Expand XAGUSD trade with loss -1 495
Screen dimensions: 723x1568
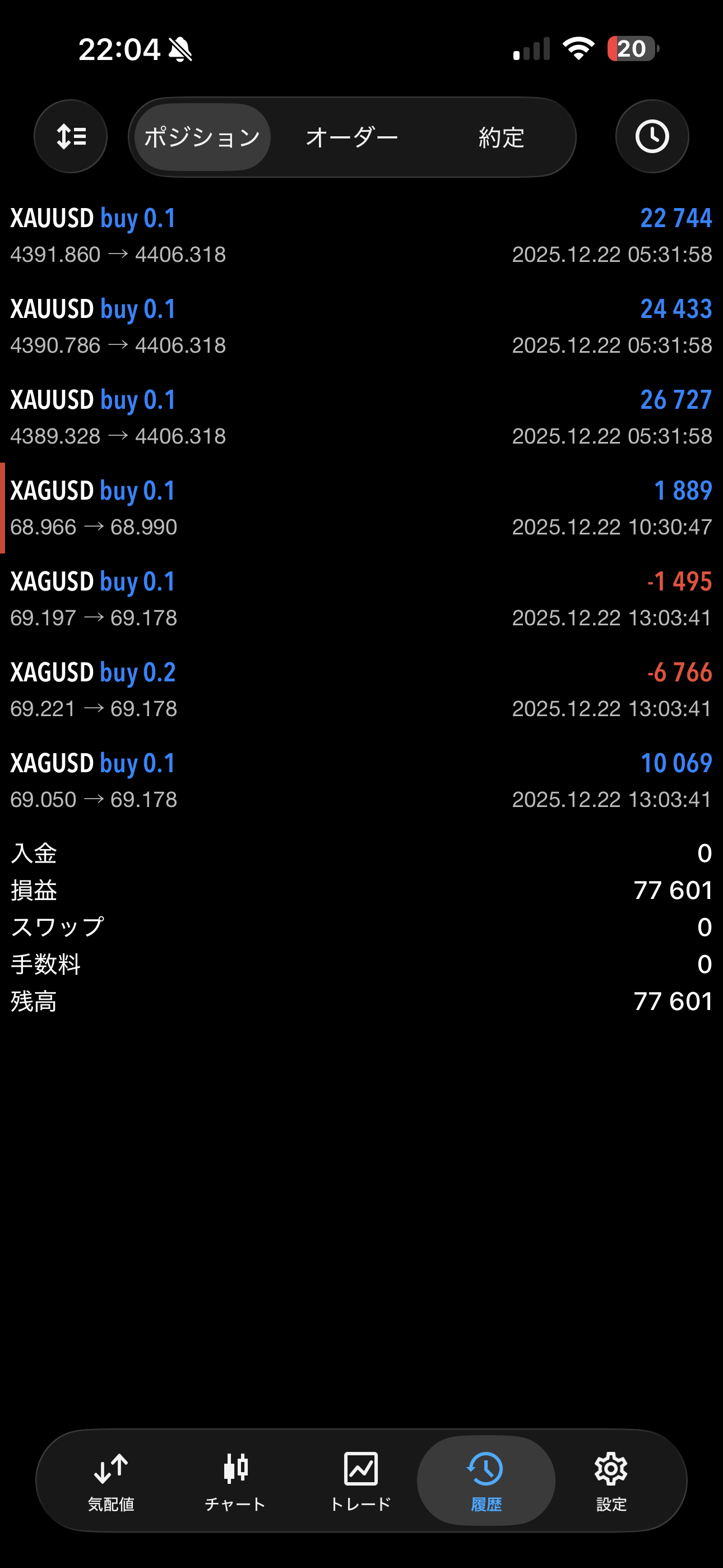pyautogui.click(x=361, y=599)
